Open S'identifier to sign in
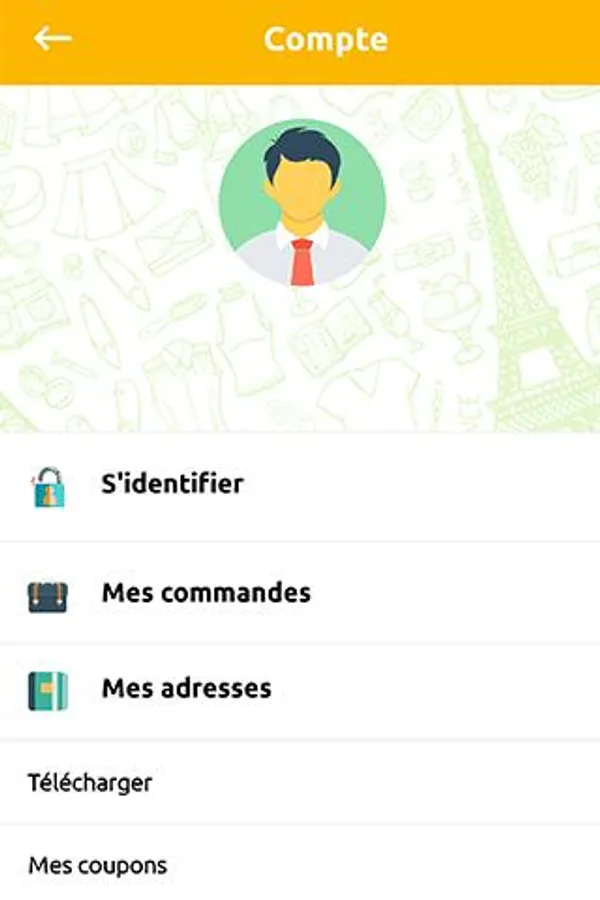This screenshot has width=600, height=900. (x=300, y=487)
